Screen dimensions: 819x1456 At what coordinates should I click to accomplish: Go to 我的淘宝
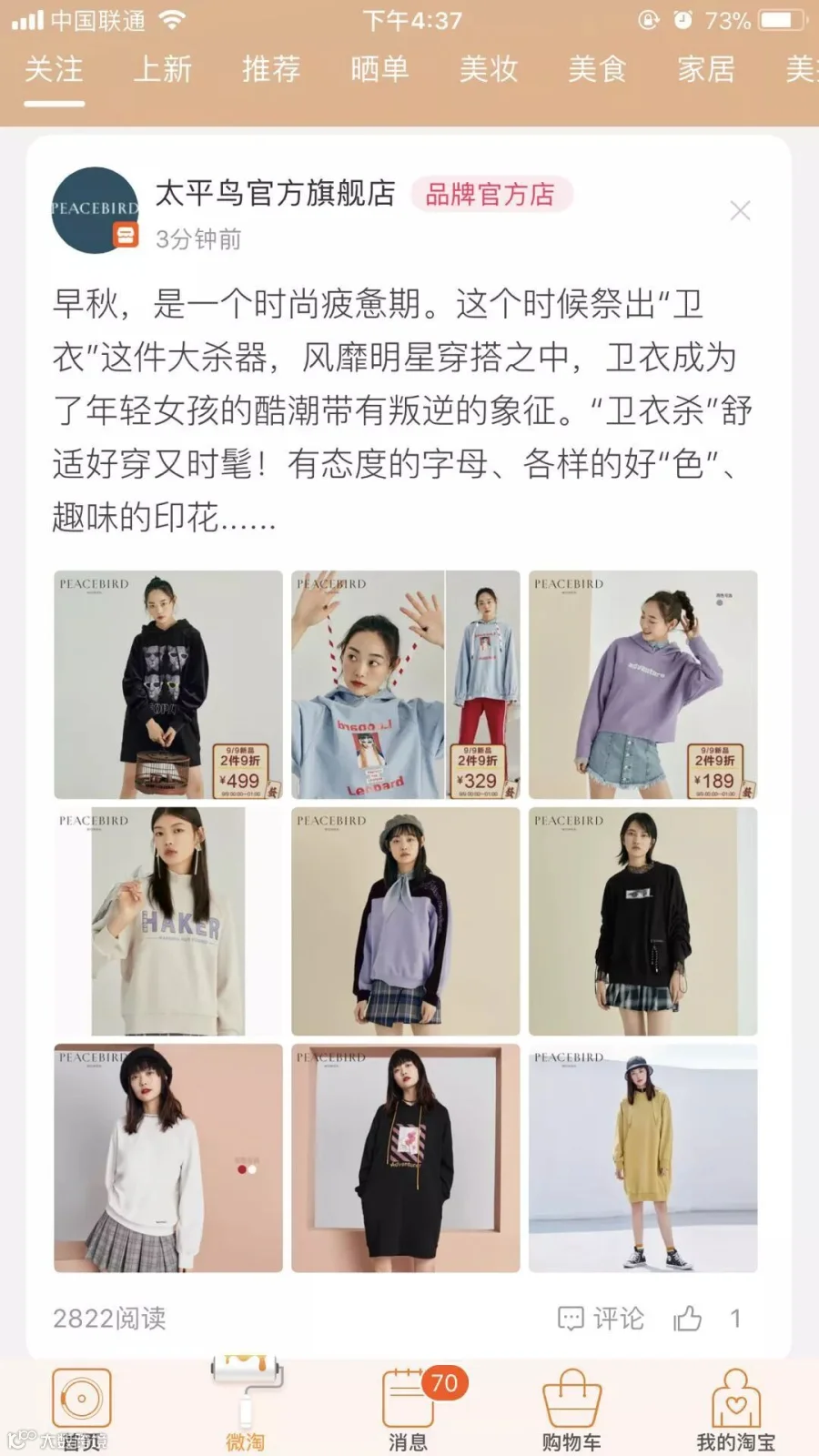736,1407
